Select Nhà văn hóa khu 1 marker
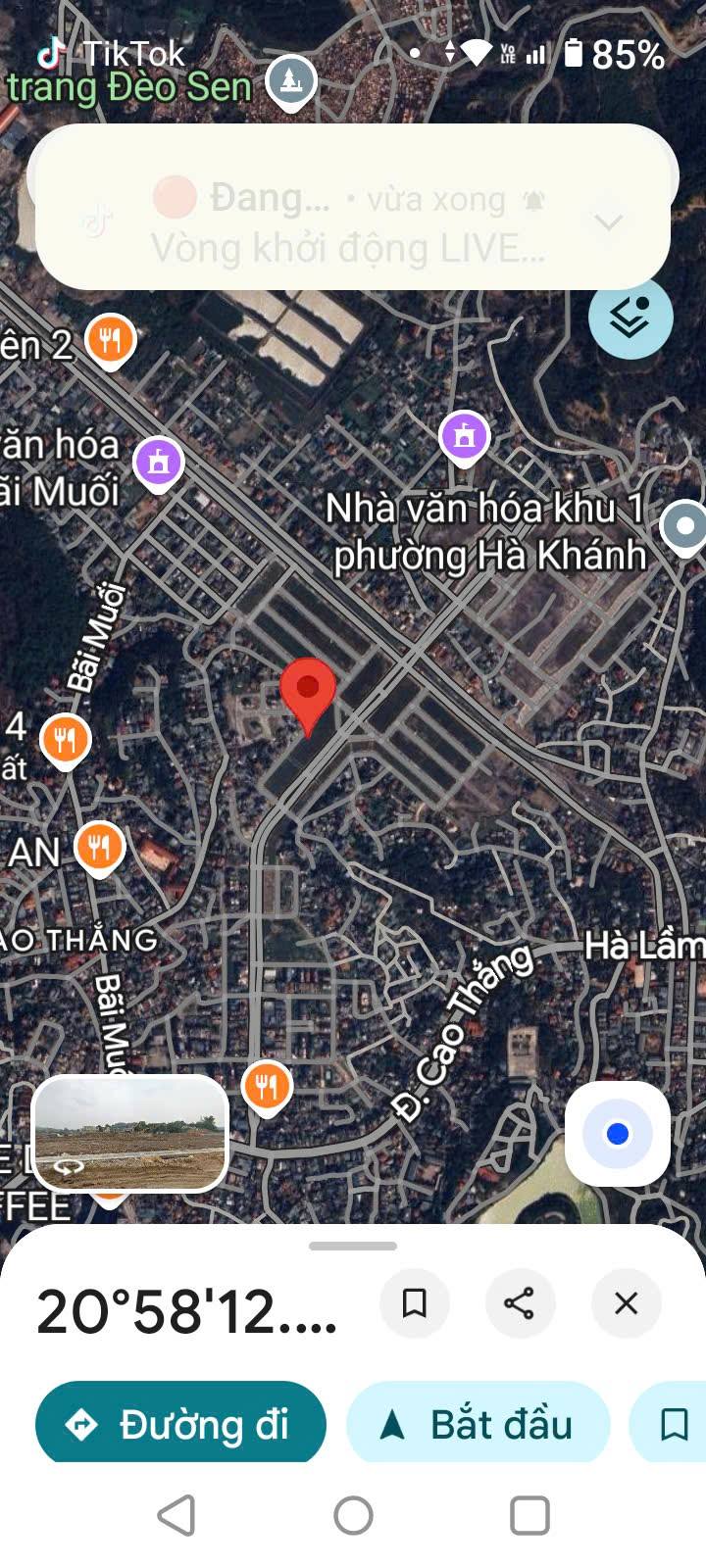 tap(465, 436)
